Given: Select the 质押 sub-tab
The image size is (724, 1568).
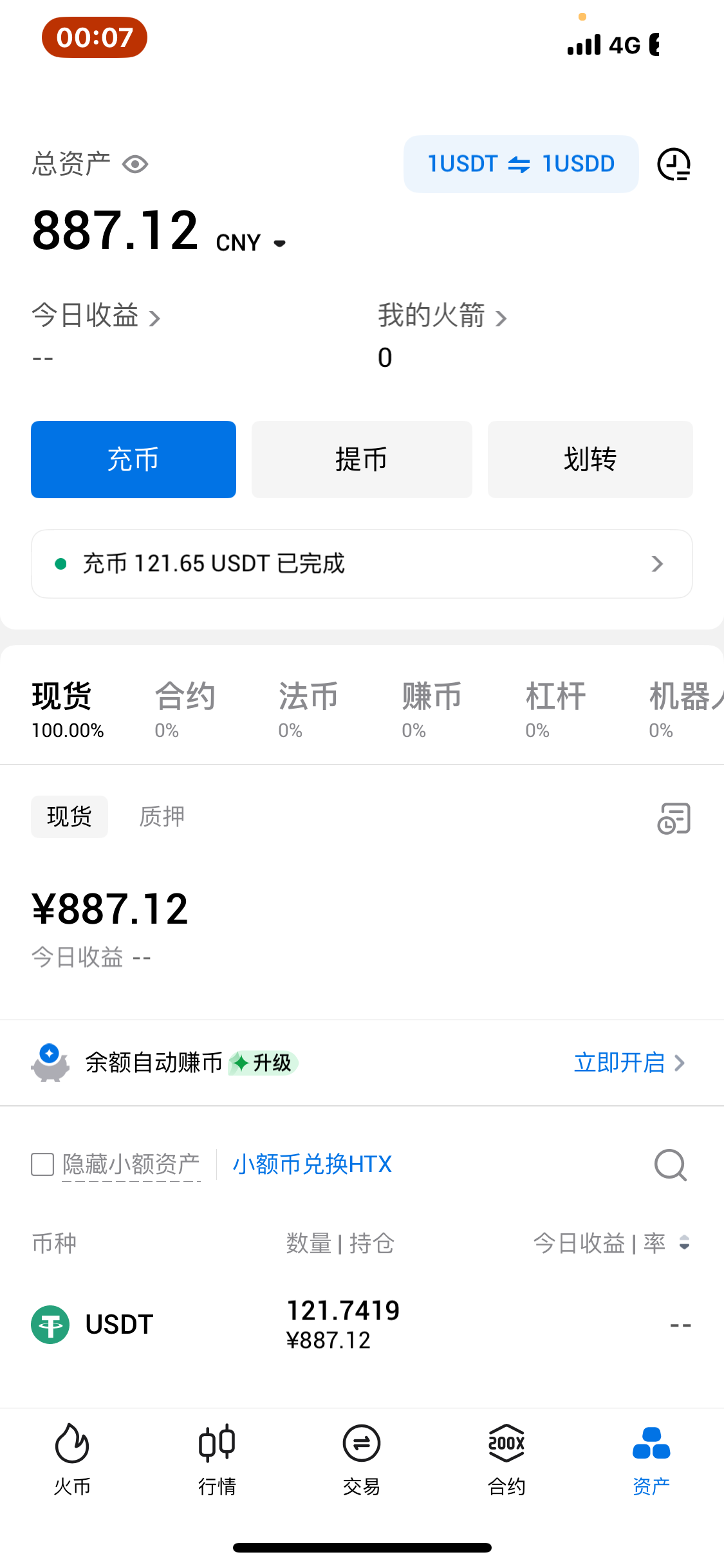Looking at the screenshot, I should point(162,817).
